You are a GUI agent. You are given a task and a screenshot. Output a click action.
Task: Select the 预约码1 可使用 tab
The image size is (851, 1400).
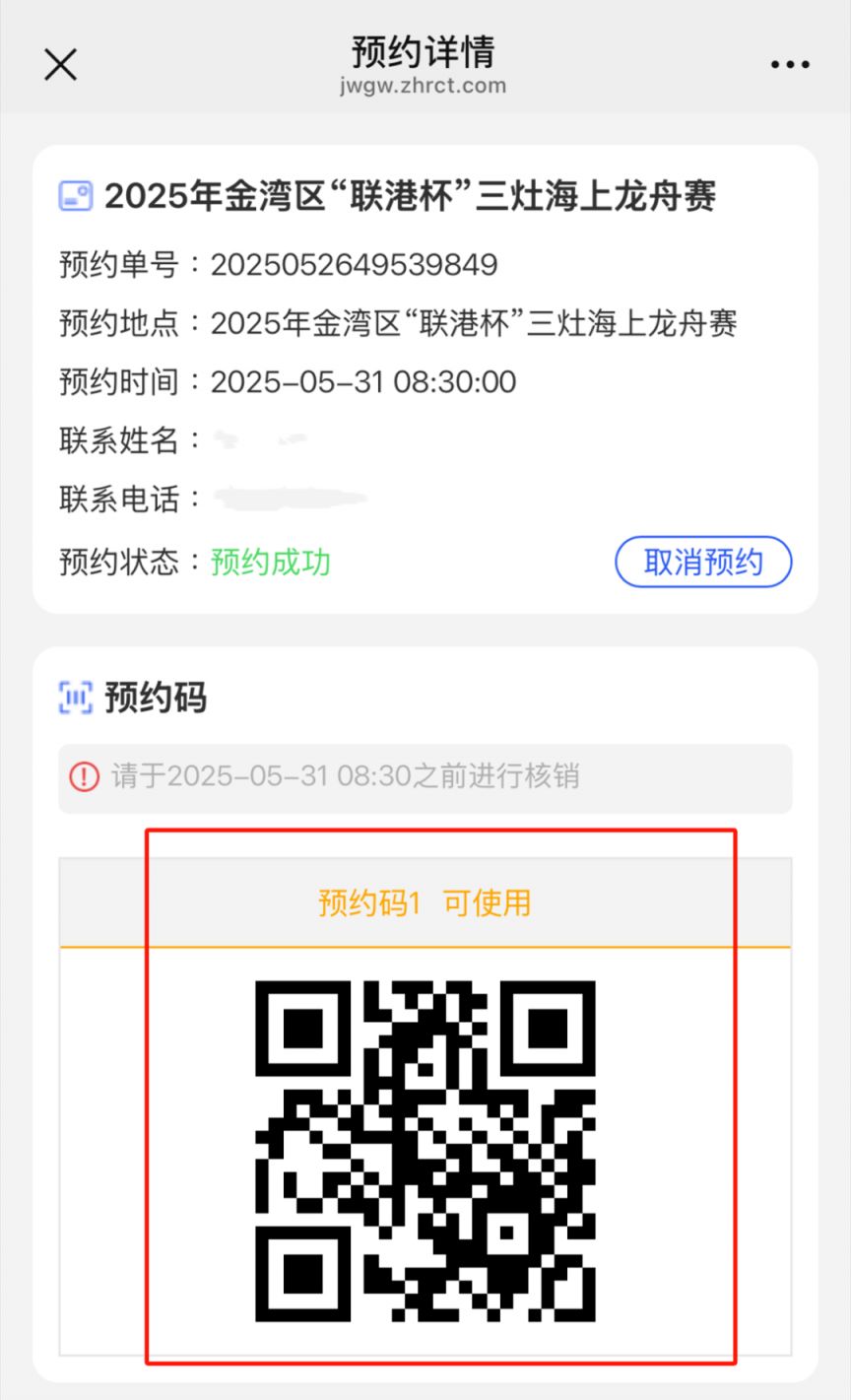coord(425,902)
